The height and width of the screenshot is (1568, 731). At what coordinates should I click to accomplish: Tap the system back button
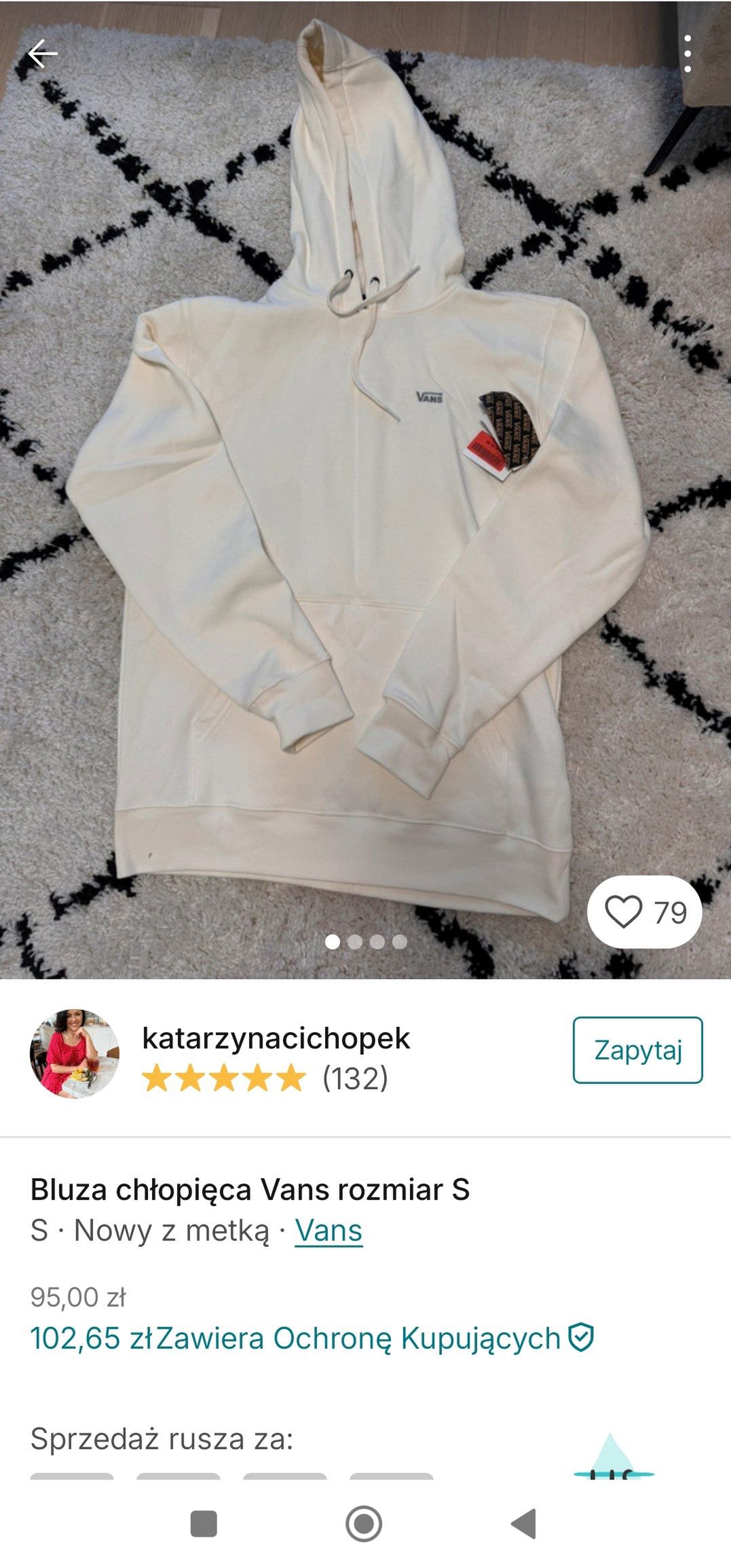pos(524,1524)
